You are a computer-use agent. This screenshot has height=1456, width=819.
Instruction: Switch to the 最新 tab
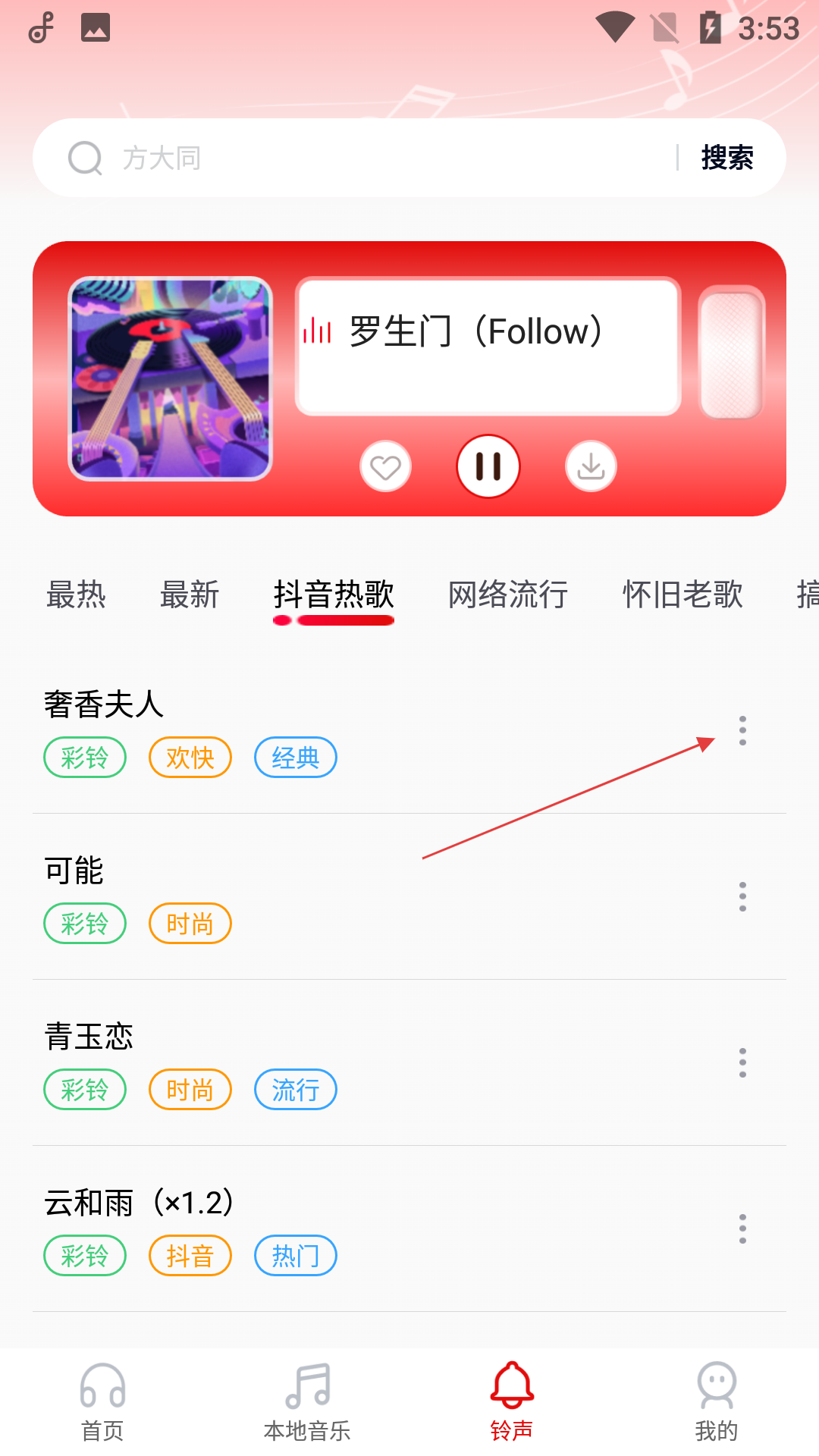pyautogui.click(x=190, y=595)
